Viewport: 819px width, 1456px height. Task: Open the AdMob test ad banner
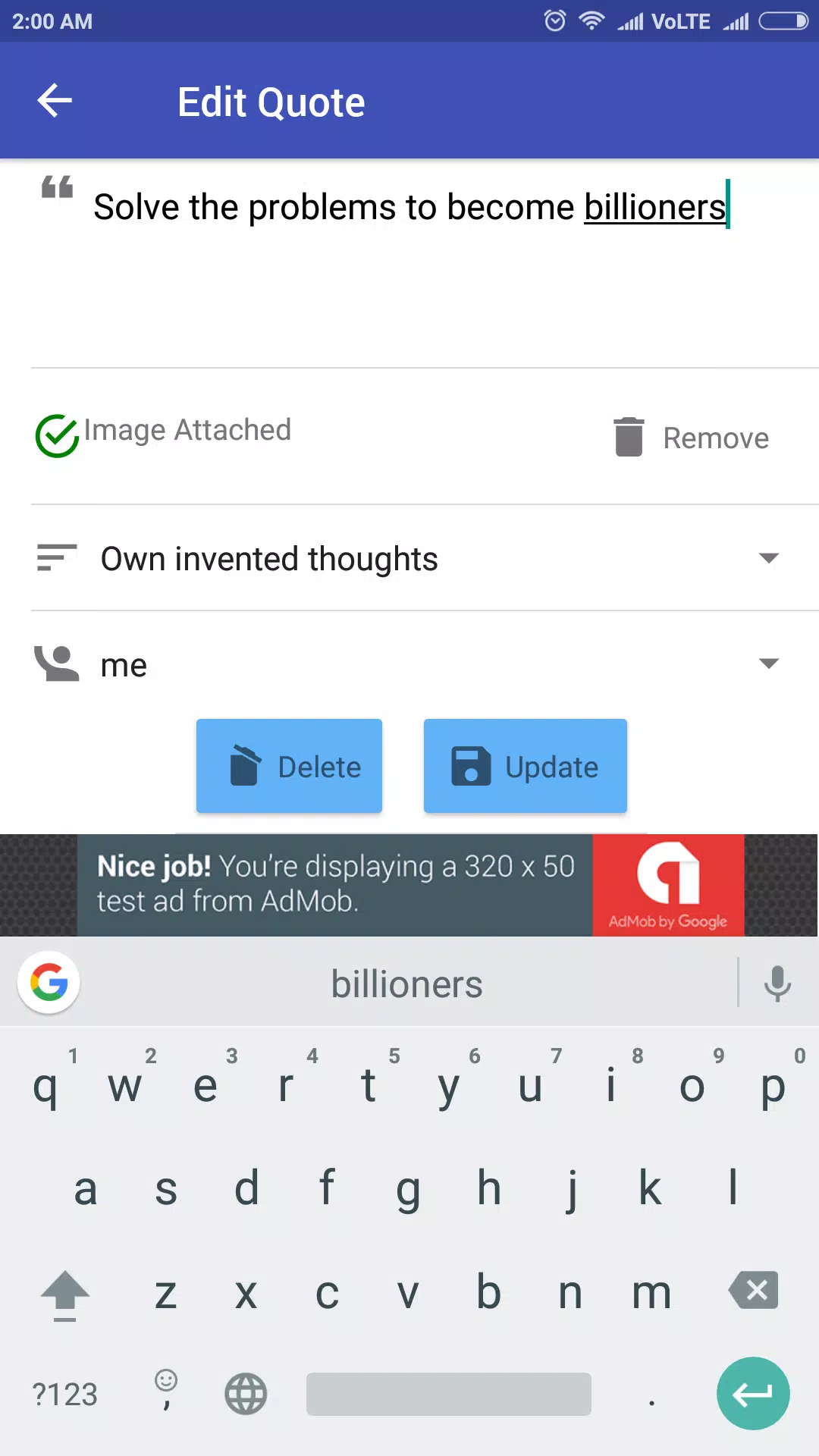click(410, 885)
